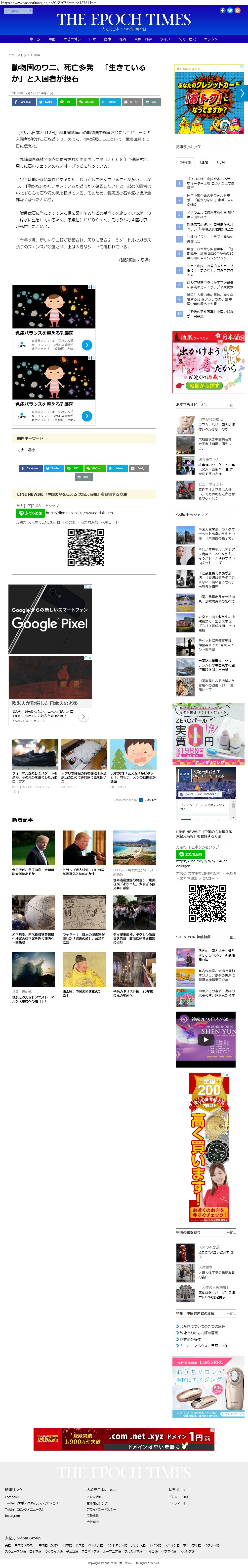Select the 経済 navigation item

click(x=122, y=39)
